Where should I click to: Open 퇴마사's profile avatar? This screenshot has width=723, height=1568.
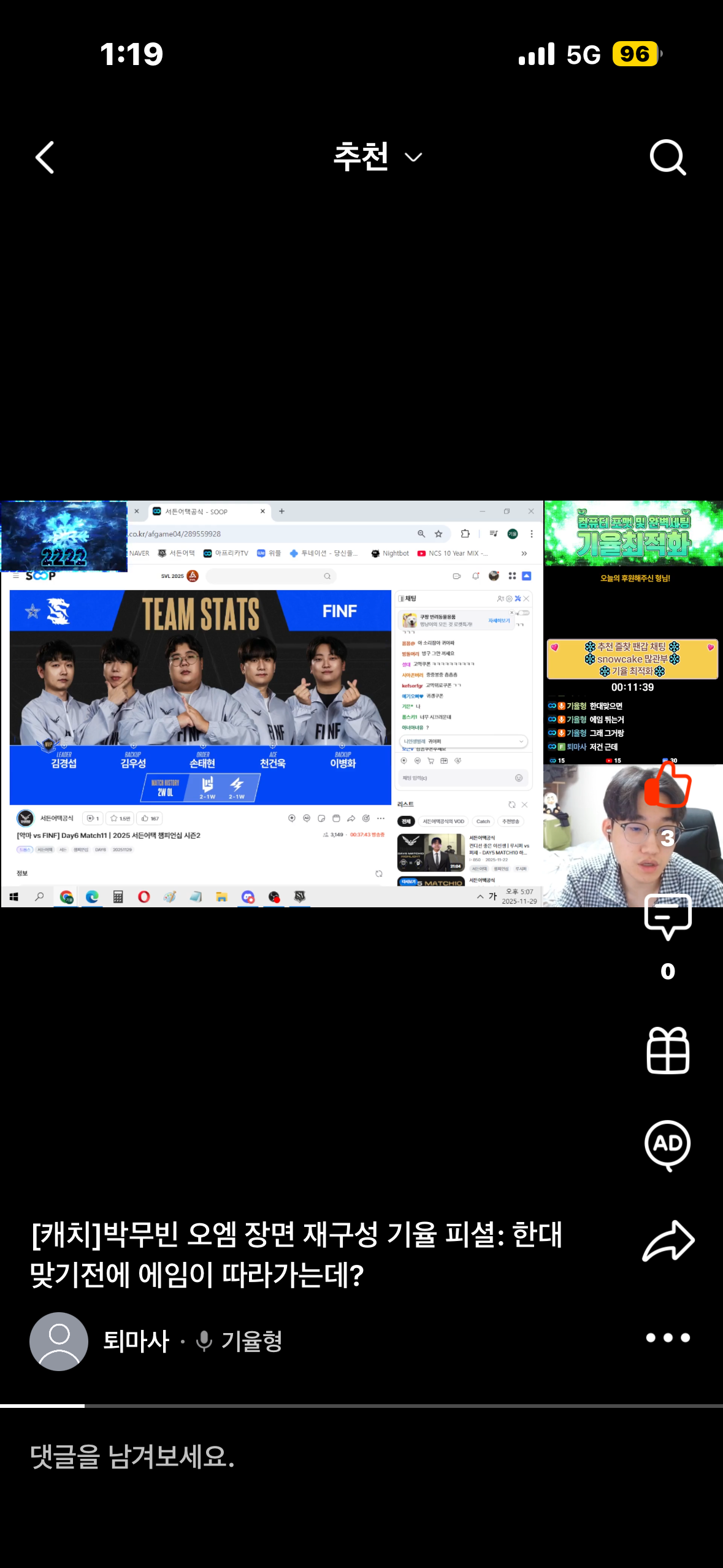(59, 1341)
